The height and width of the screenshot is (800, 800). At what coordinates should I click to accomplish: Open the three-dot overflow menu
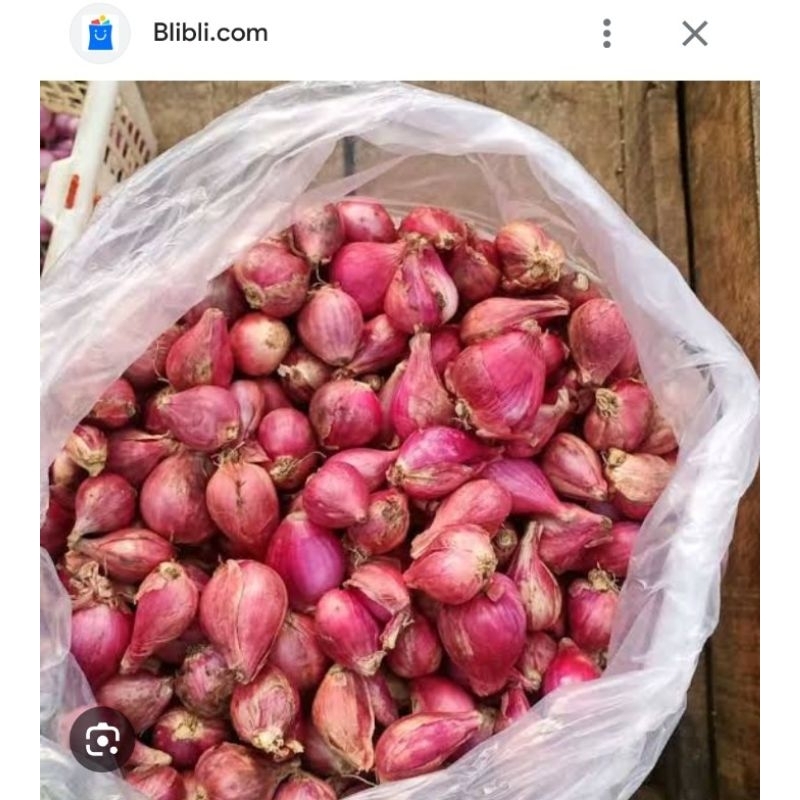[x=606, y=33]
